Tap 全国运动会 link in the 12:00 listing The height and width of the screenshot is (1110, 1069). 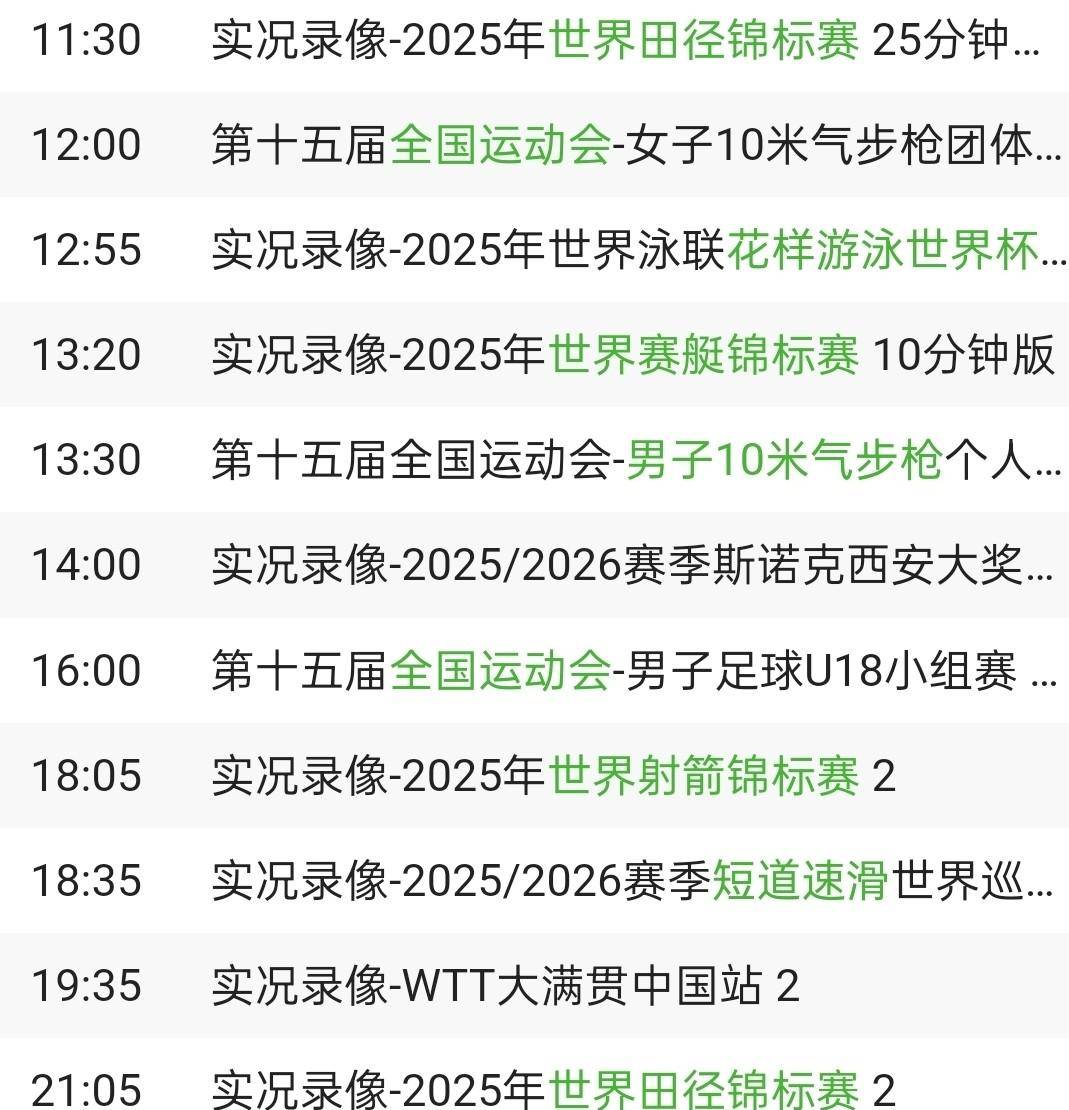click(x=499, y=146)
